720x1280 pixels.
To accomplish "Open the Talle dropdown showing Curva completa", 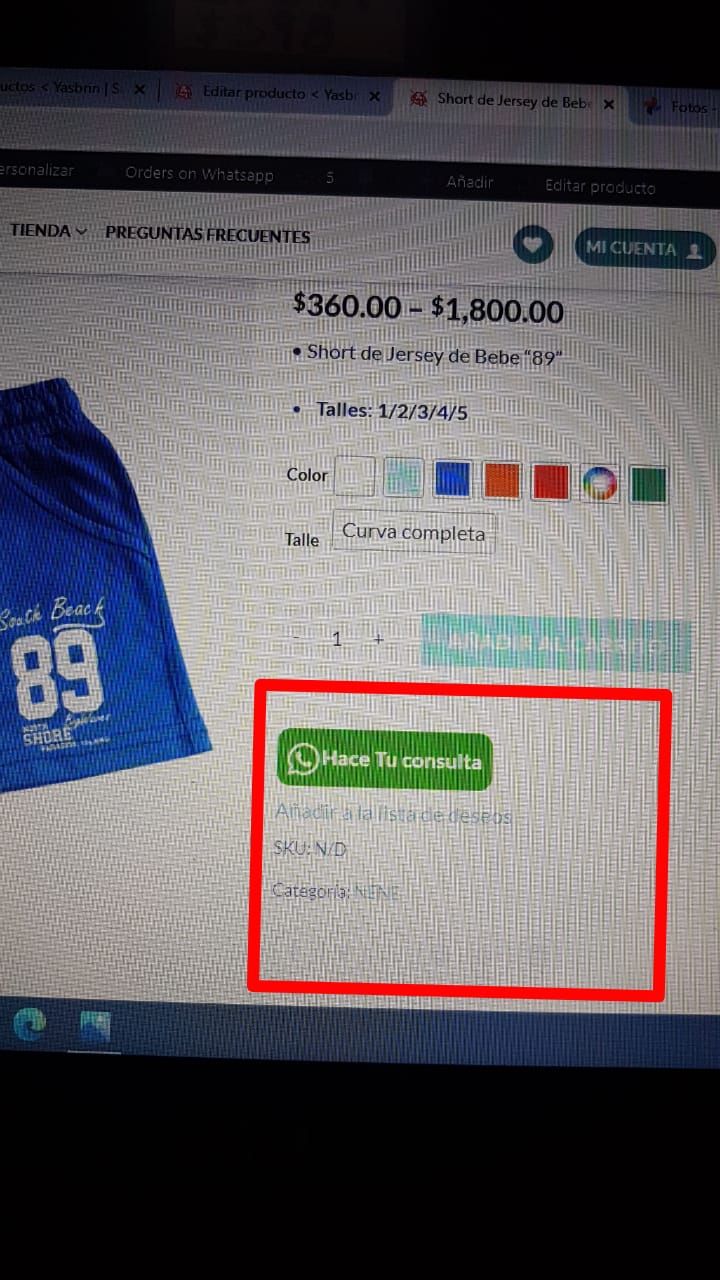I will (413, 533).
